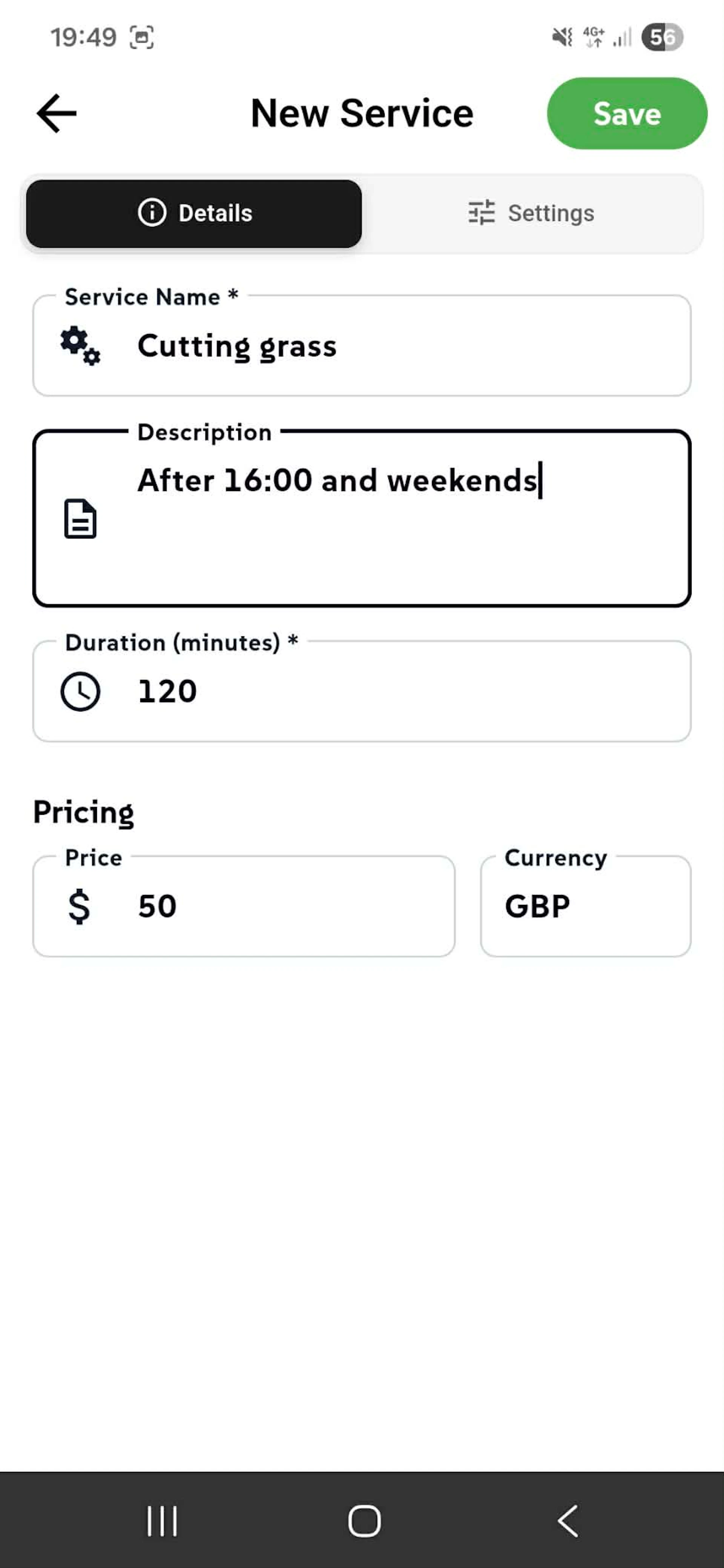The image size is (724, 1568).
Task: Tap the New Service title
Action: click(x=362, y=113)
